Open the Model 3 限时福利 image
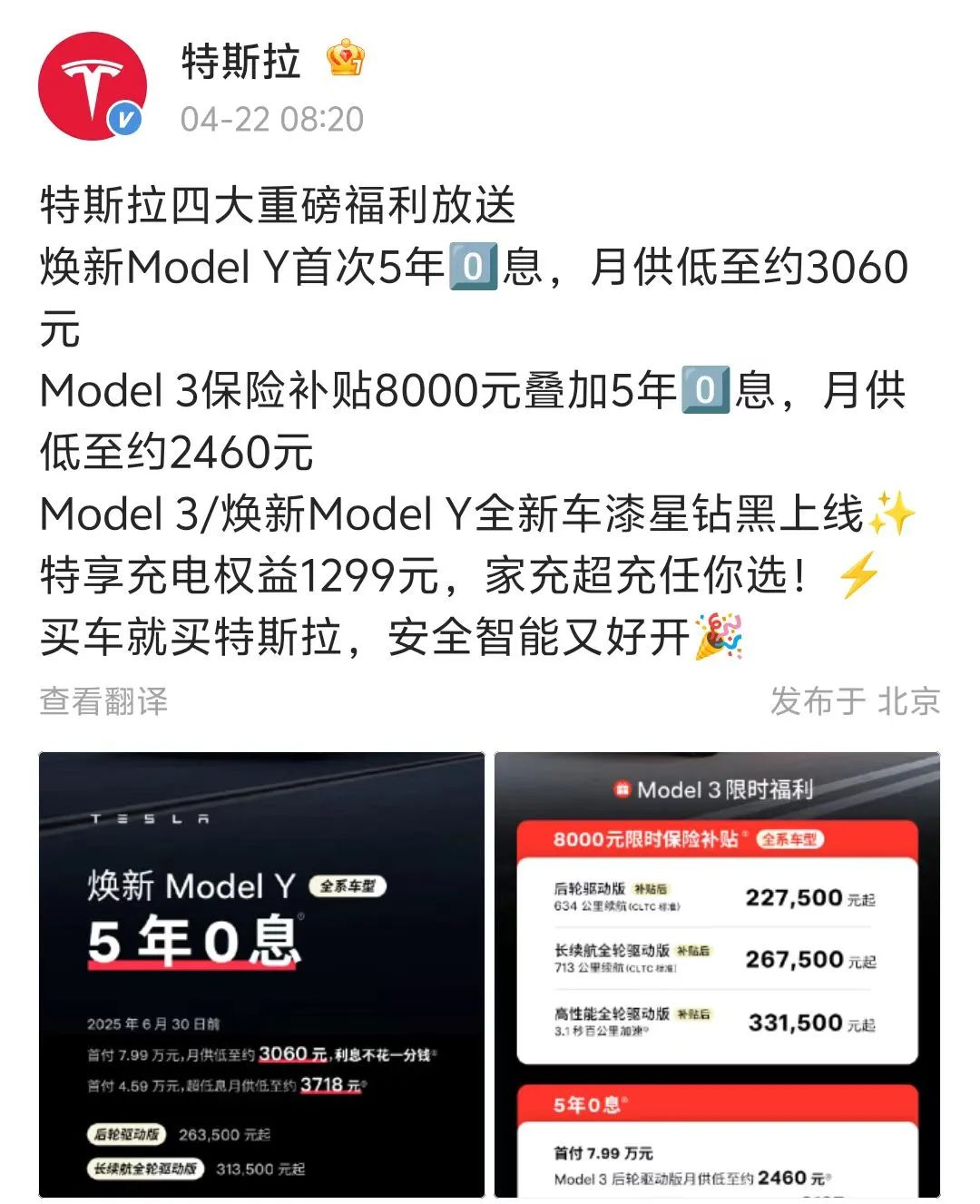Screen dimensions: 980x1204 pos(717,974)
